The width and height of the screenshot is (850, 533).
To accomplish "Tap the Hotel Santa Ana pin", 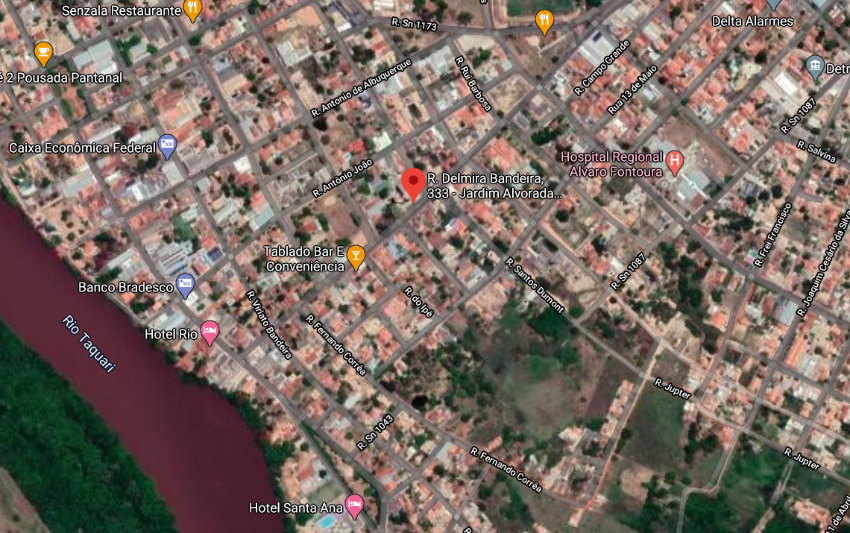I will pos(353,507).
